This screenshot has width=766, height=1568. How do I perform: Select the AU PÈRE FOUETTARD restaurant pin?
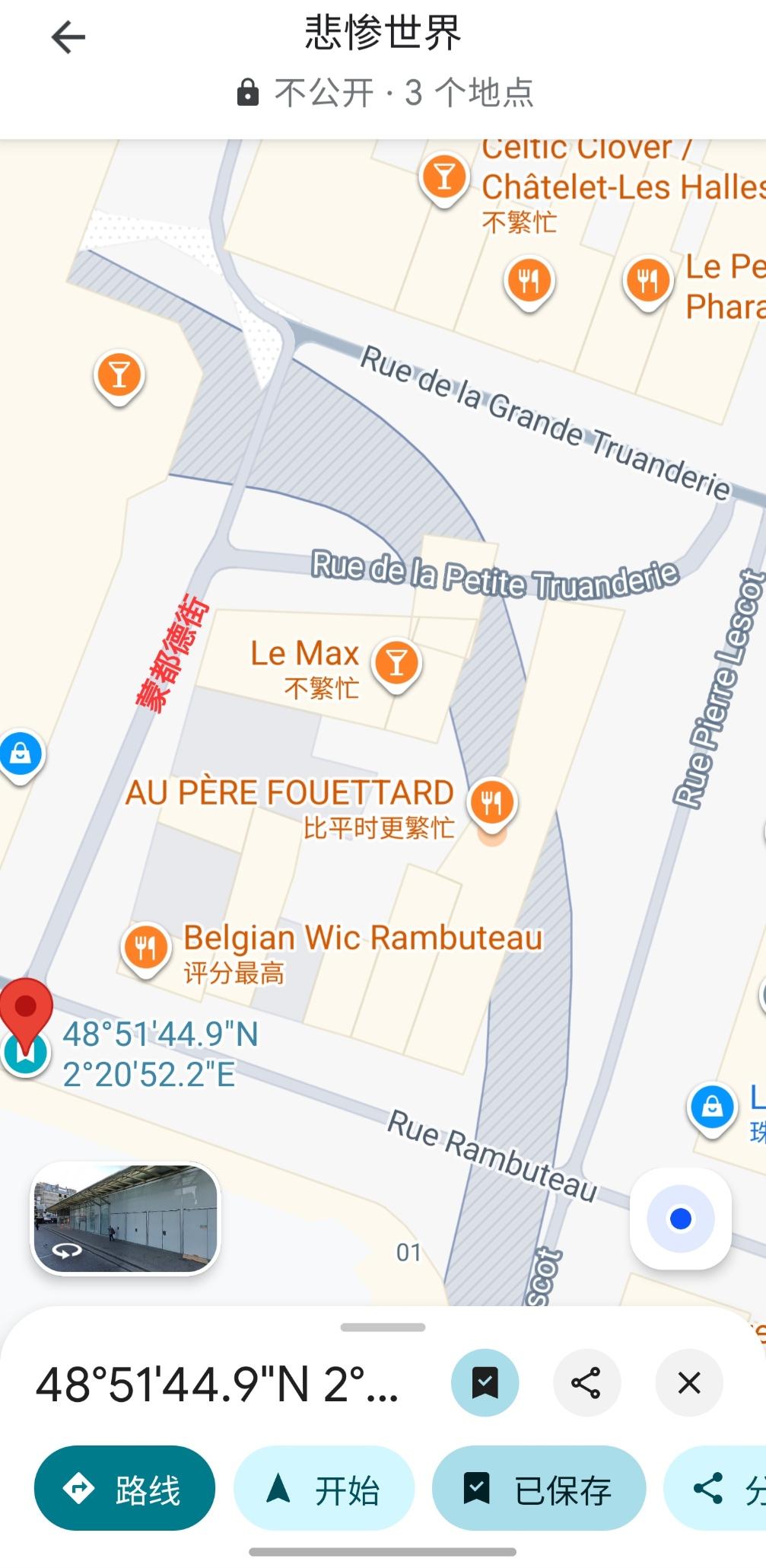[492, 801]
